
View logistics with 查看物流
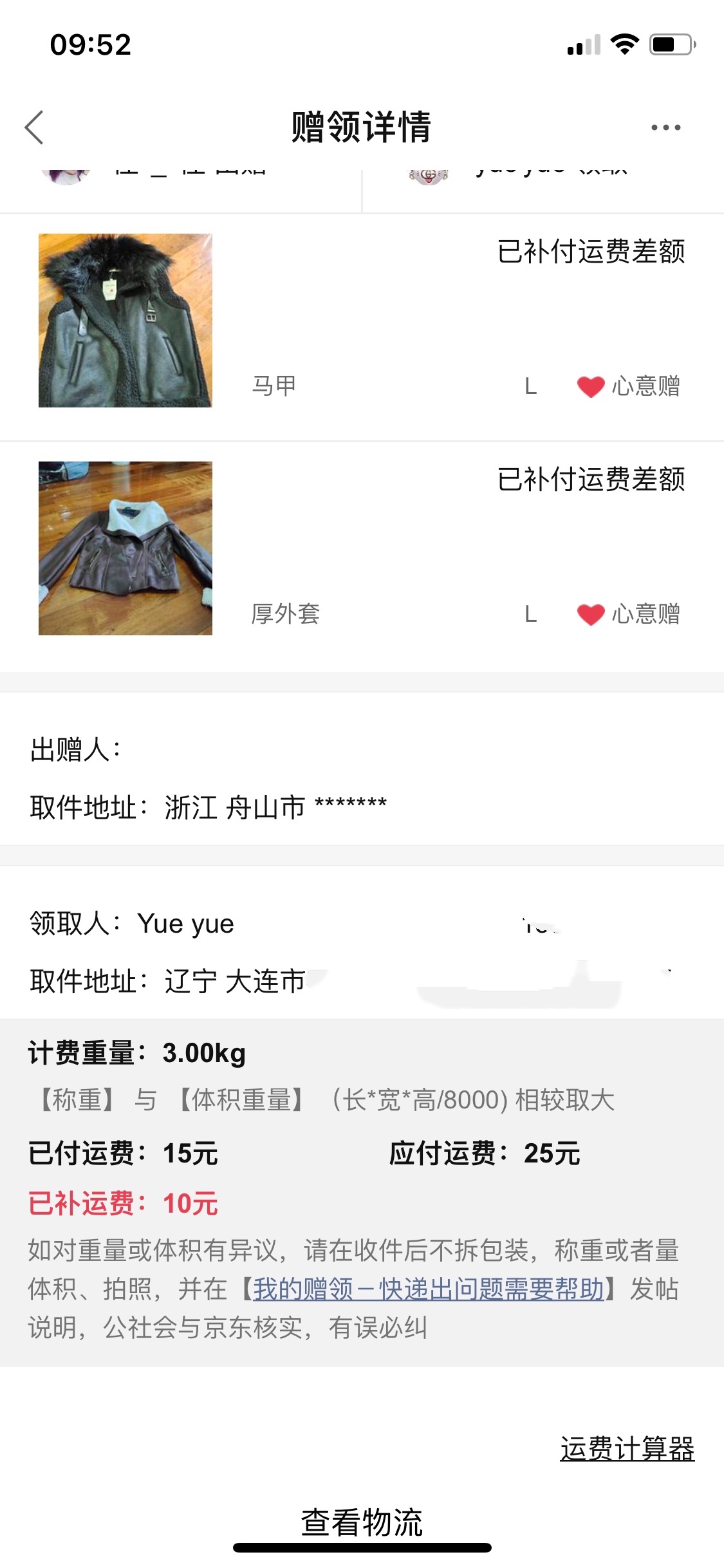click(x=362, y=1522)
